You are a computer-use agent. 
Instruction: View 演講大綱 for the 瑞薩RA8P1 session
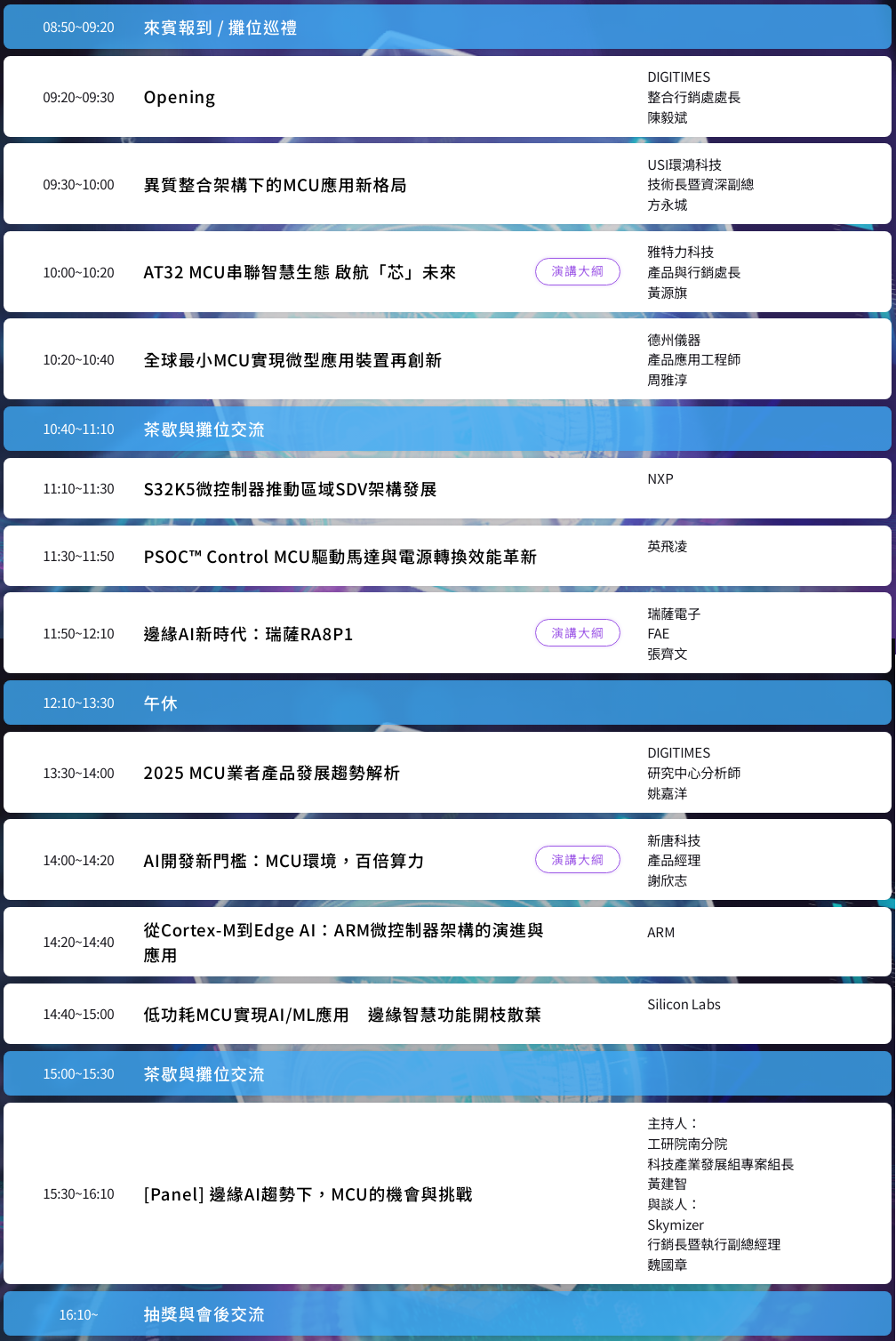pos(577,633)
